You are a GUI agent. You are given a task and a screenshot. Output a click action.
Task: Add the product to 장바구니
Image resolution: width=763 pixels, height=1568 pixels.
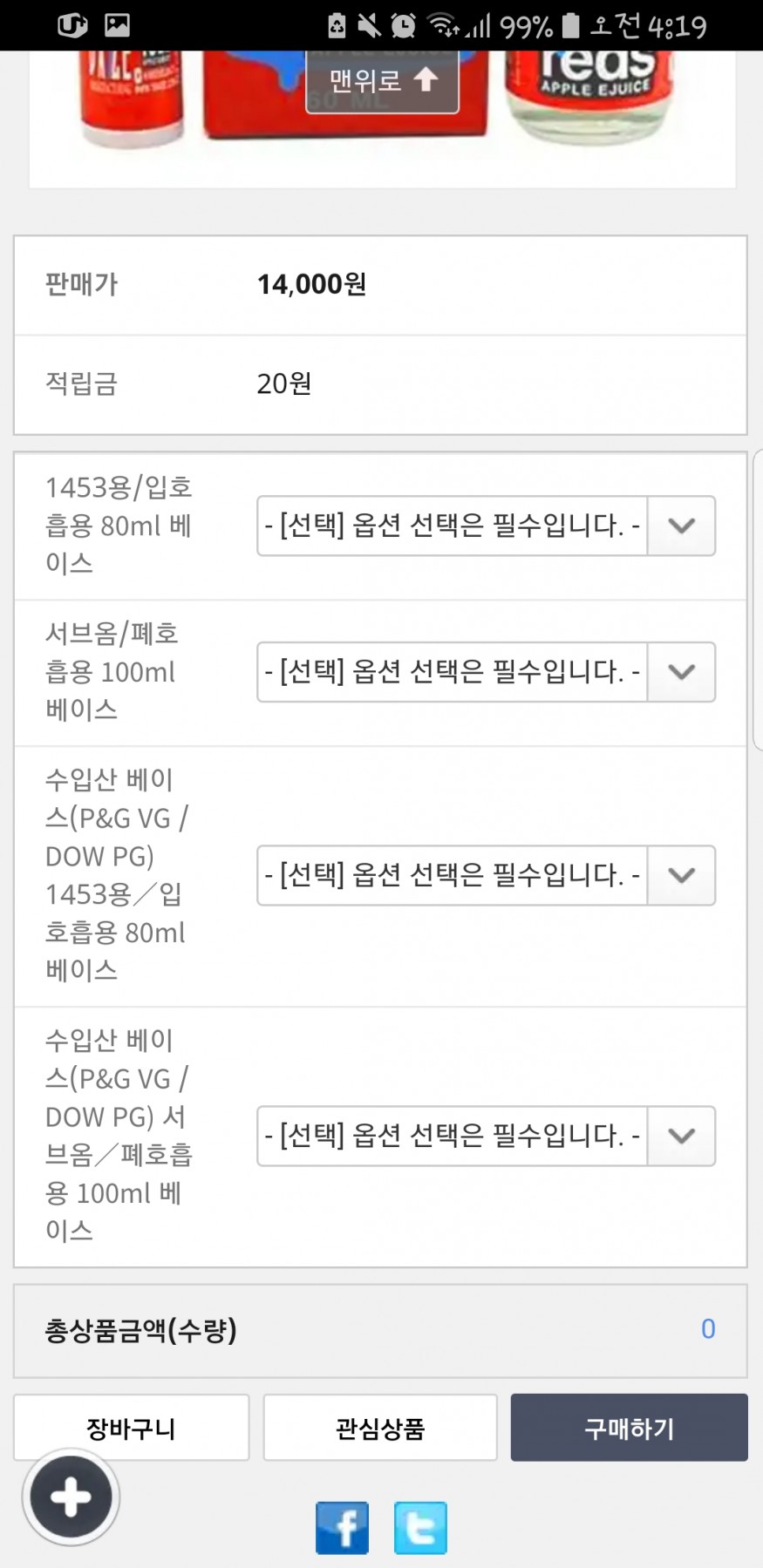click(131, 1428)
